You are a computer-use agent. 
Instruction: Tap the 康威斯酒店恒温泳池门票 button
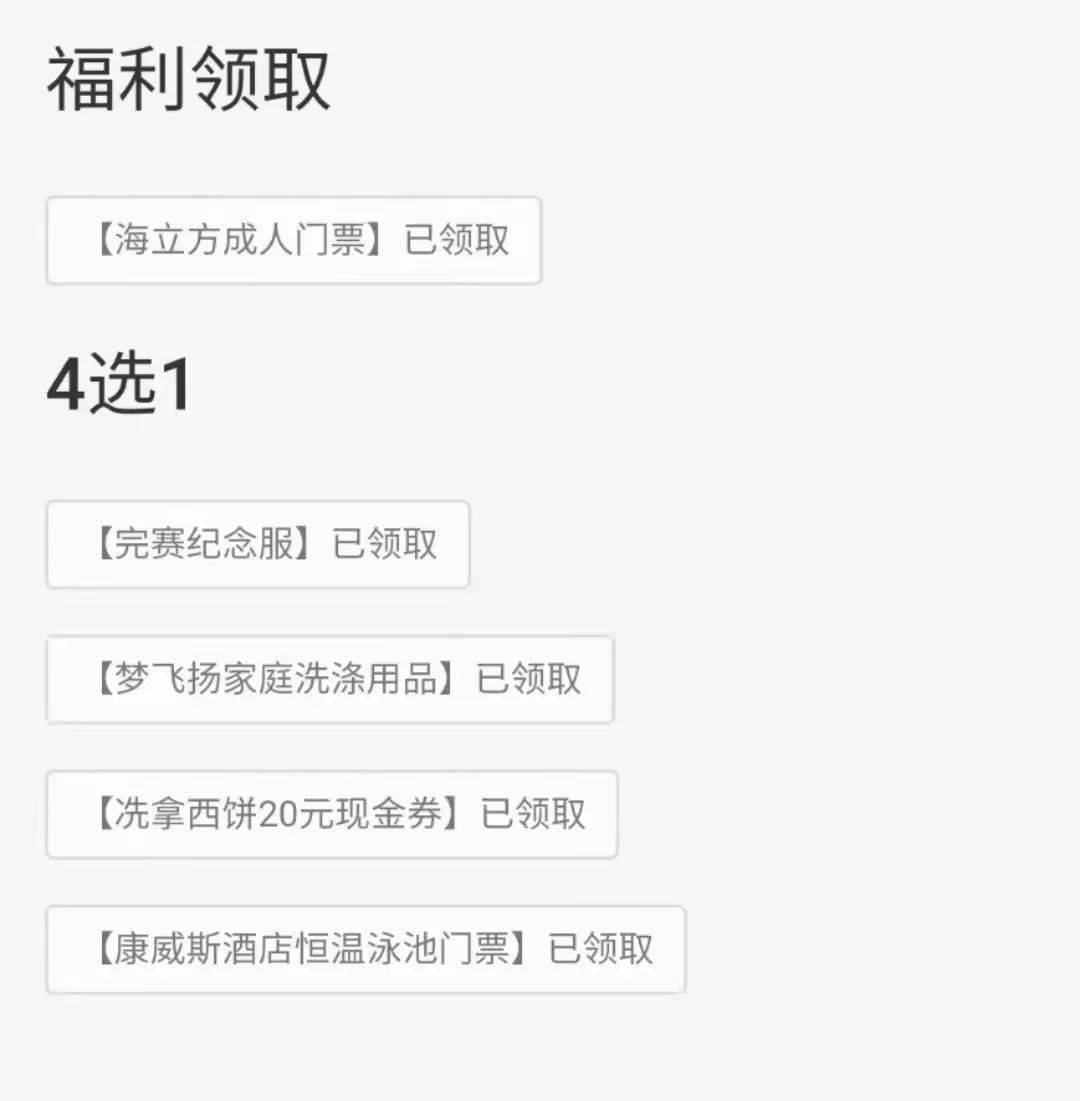[x=365, y=949]
